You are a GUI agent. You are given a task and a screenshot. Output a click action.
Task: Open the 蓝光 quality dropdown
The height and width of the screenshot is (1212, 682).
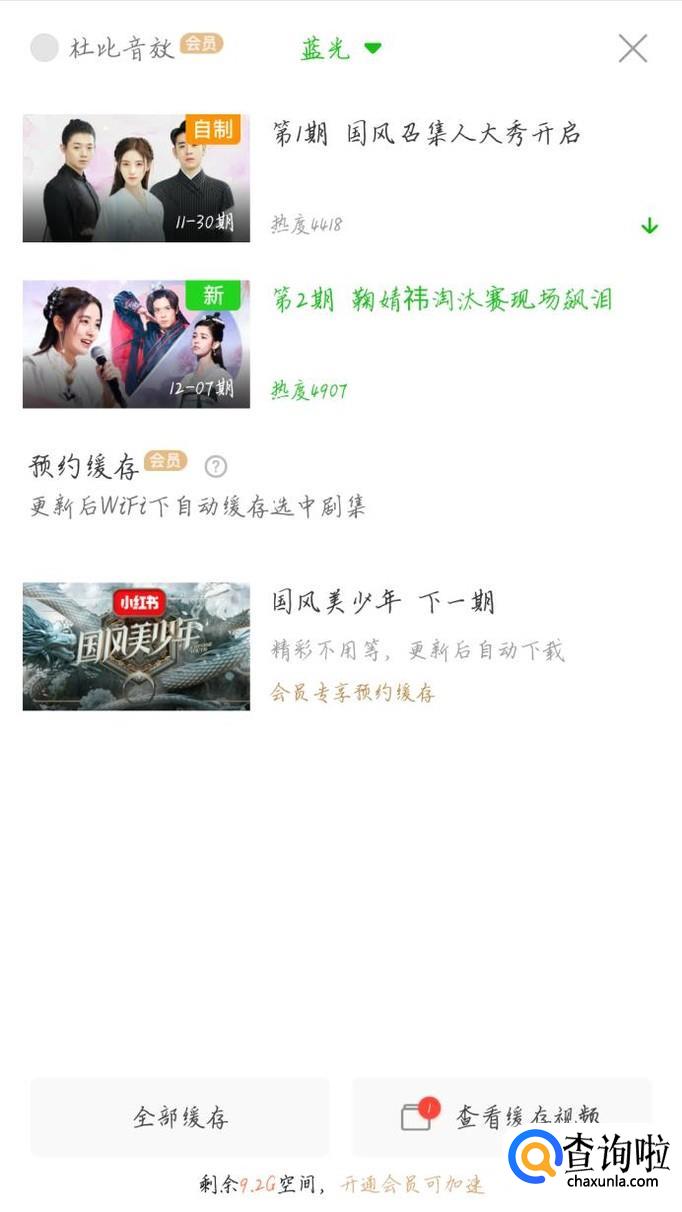coord(341,48)
